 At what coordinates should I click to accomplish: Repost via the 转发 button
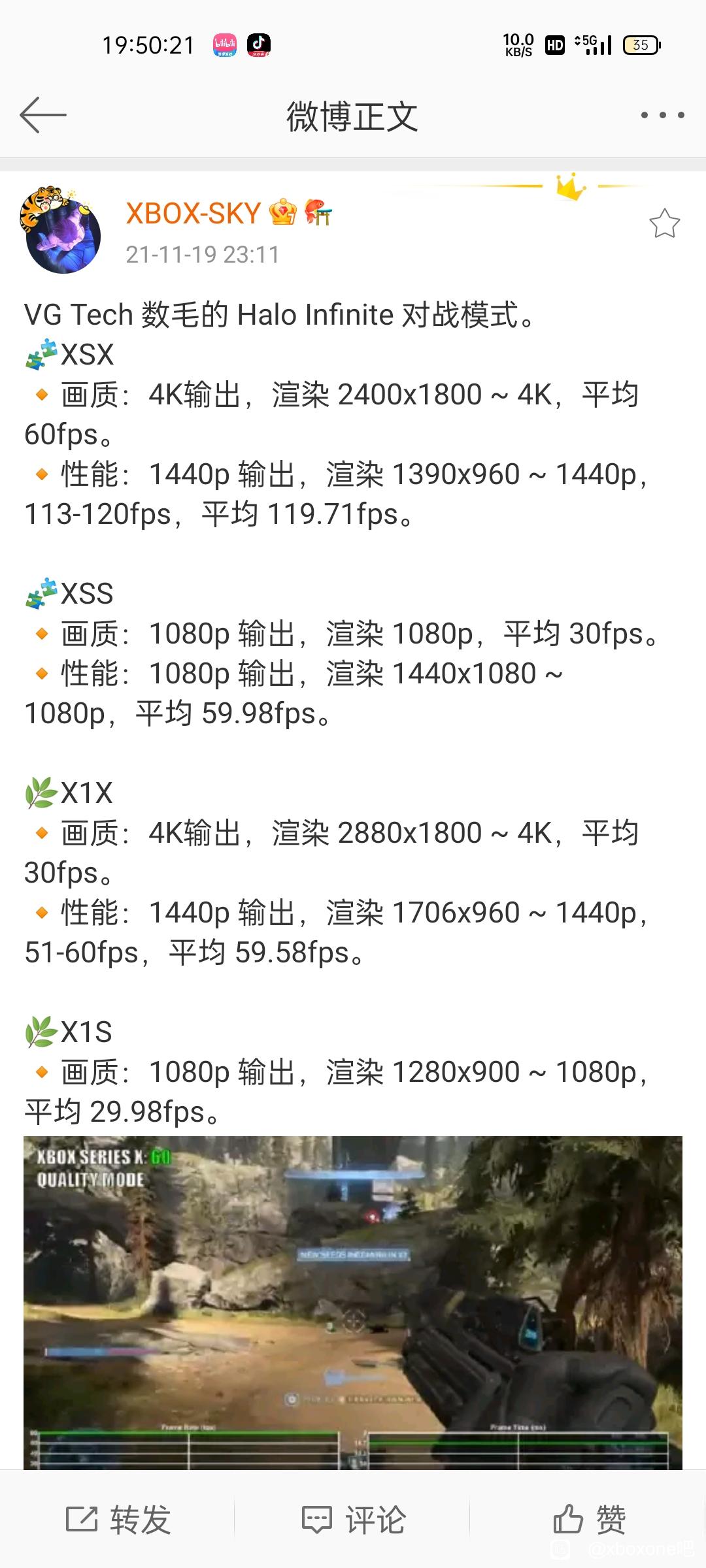(118, 1519)
